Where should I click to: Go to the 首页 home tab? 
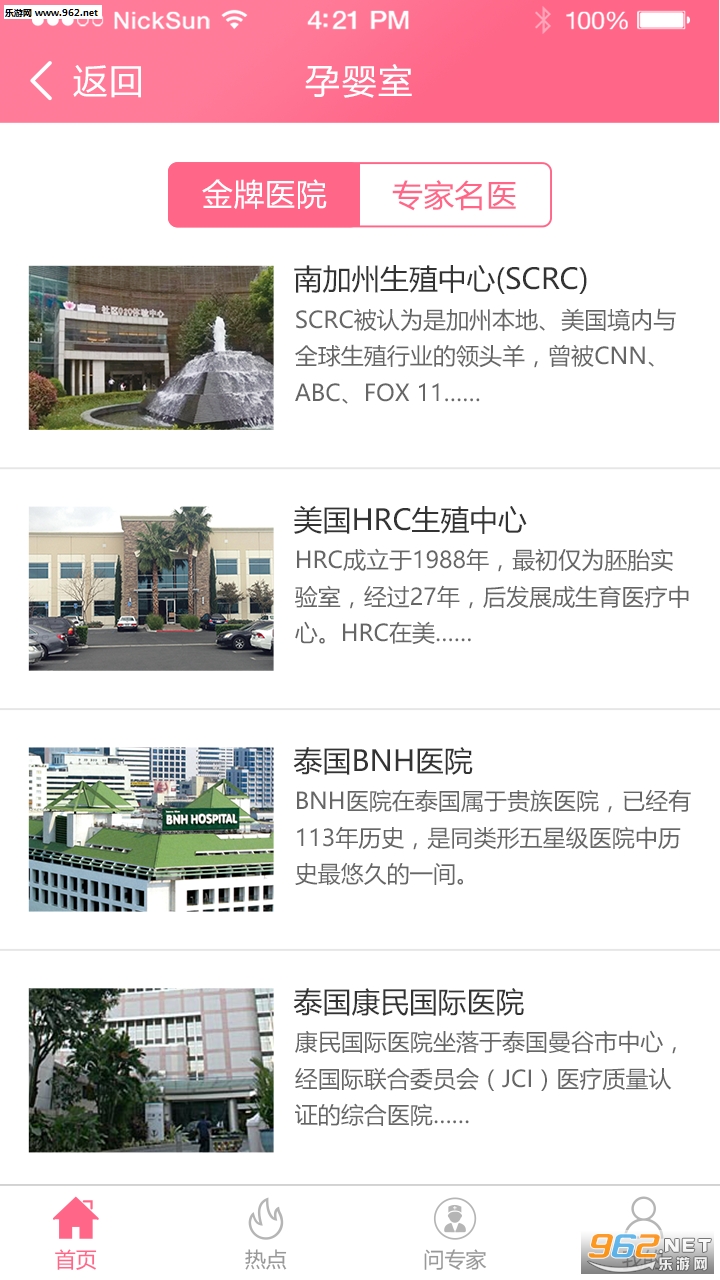(x=76, y=1234)
